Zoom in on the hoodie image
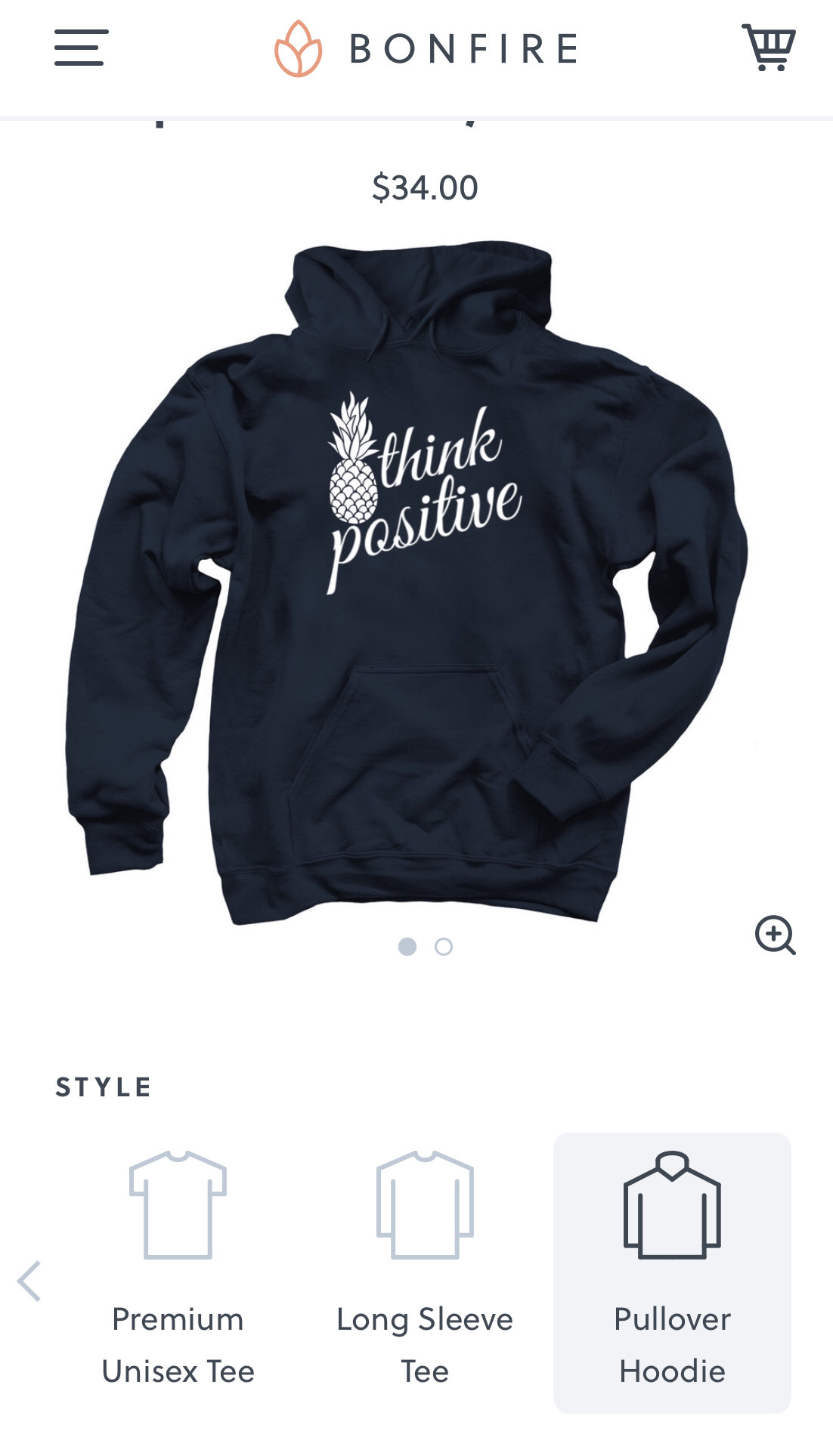This screenshot has width=833, height=1456. (x=775, y=935)
